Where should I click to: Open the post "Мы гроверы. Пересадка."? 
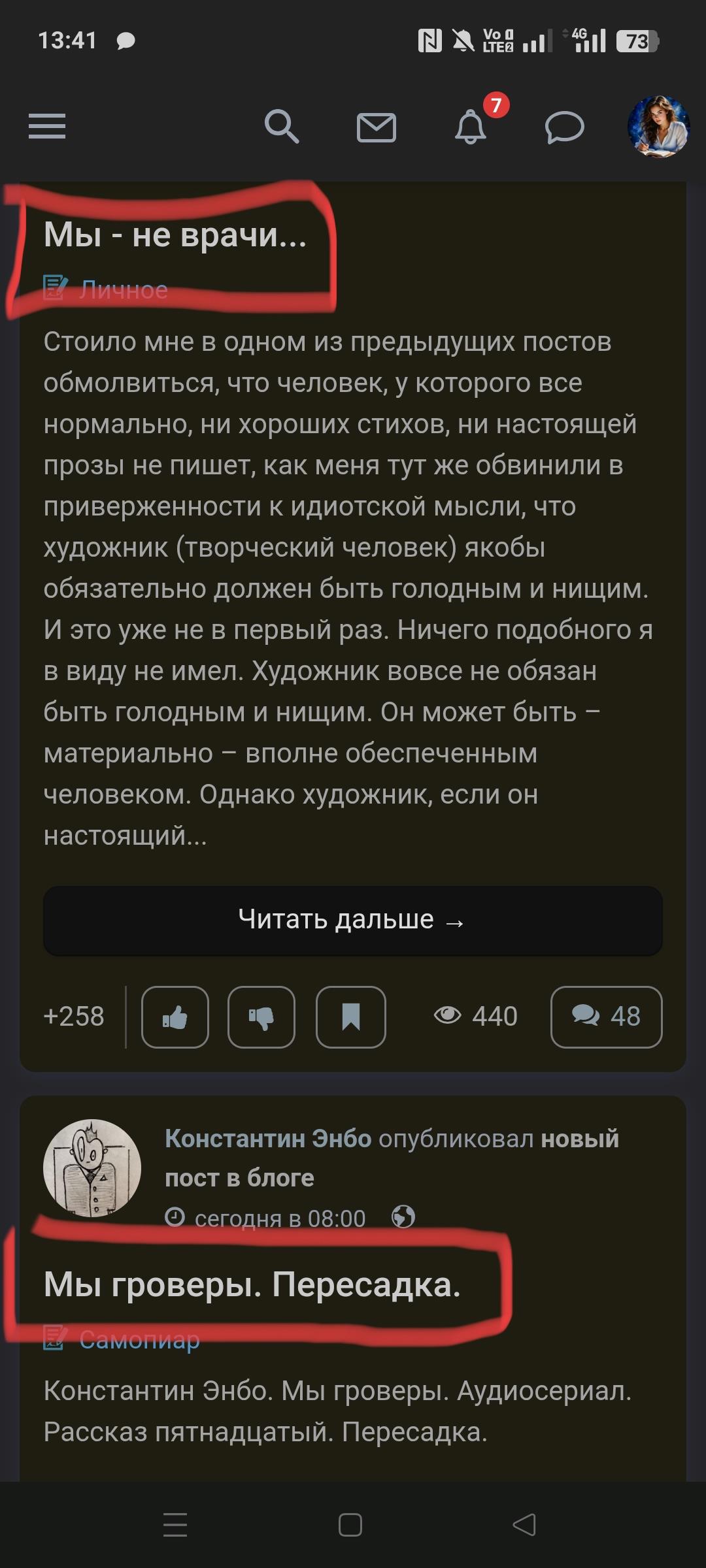[252, 1284]
